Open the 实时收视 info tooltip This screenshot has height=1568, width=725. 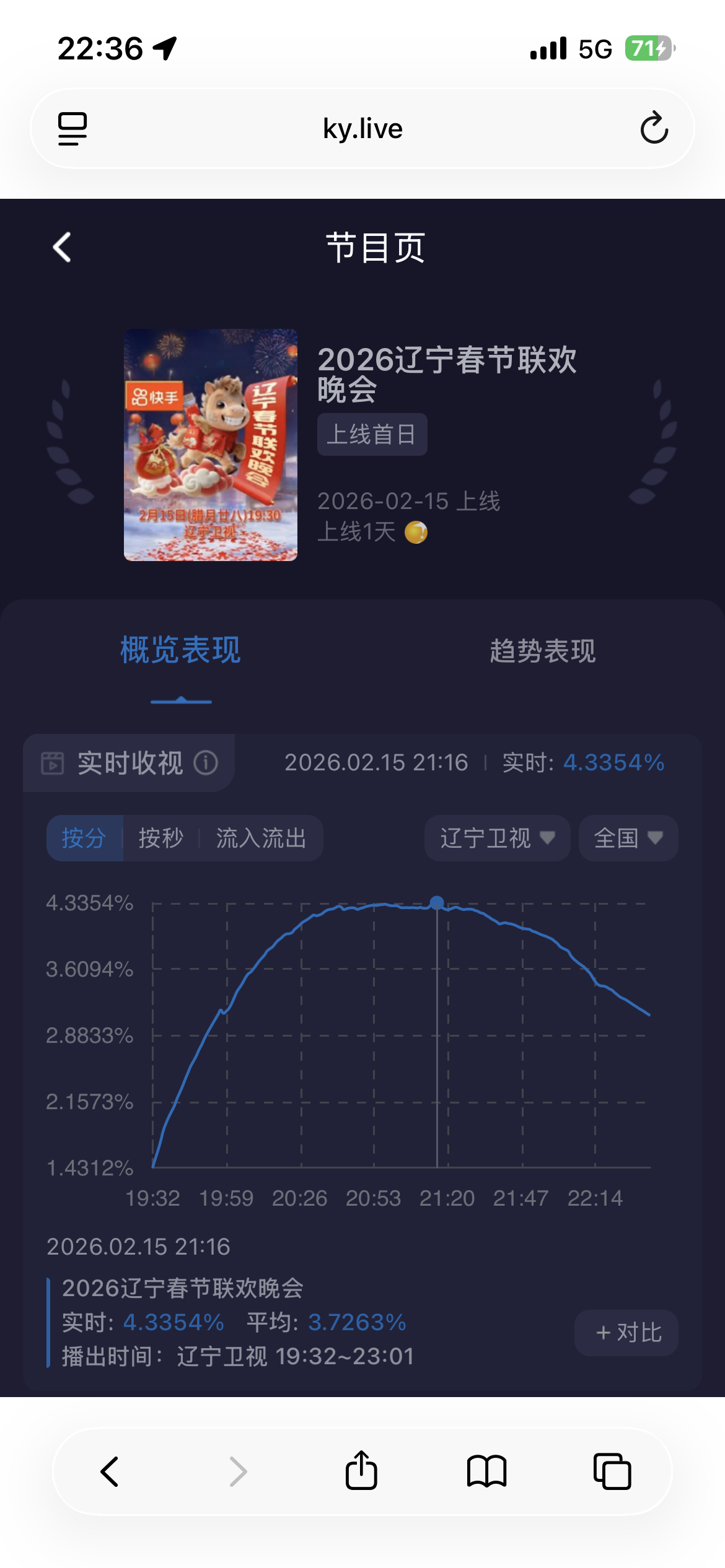coord(206,764)
